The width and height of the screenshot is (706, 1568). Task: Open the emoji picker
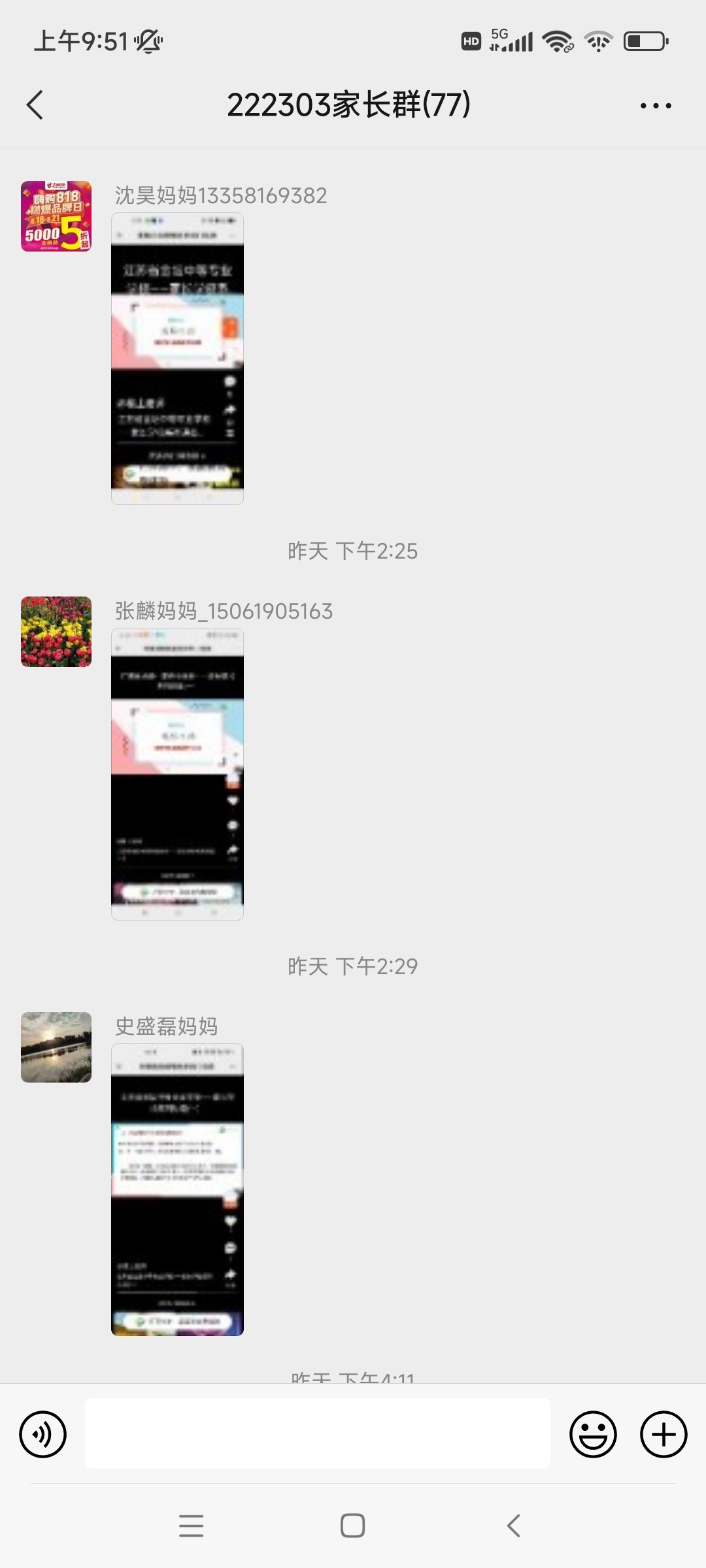[593, 1435]
